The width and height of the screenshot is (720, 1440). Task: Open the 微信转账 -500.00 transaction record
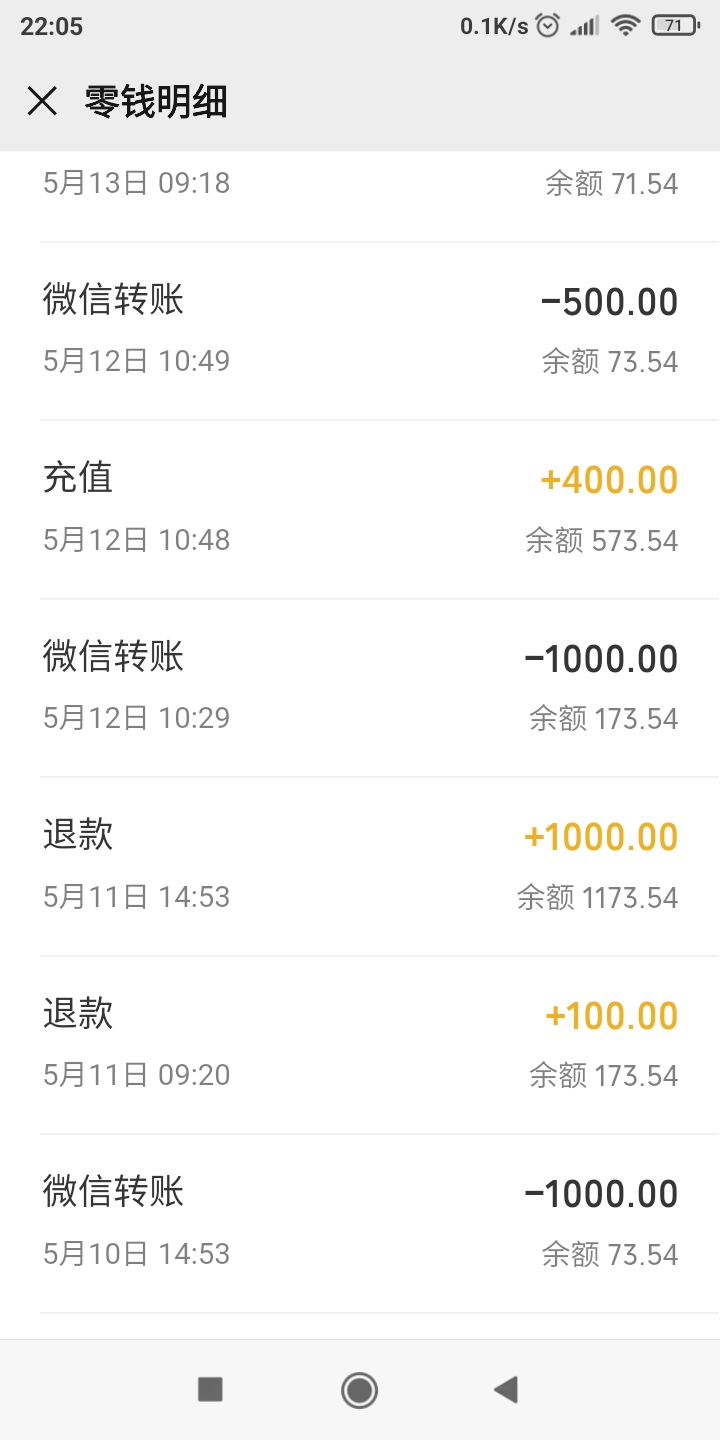tap(360, 327)
